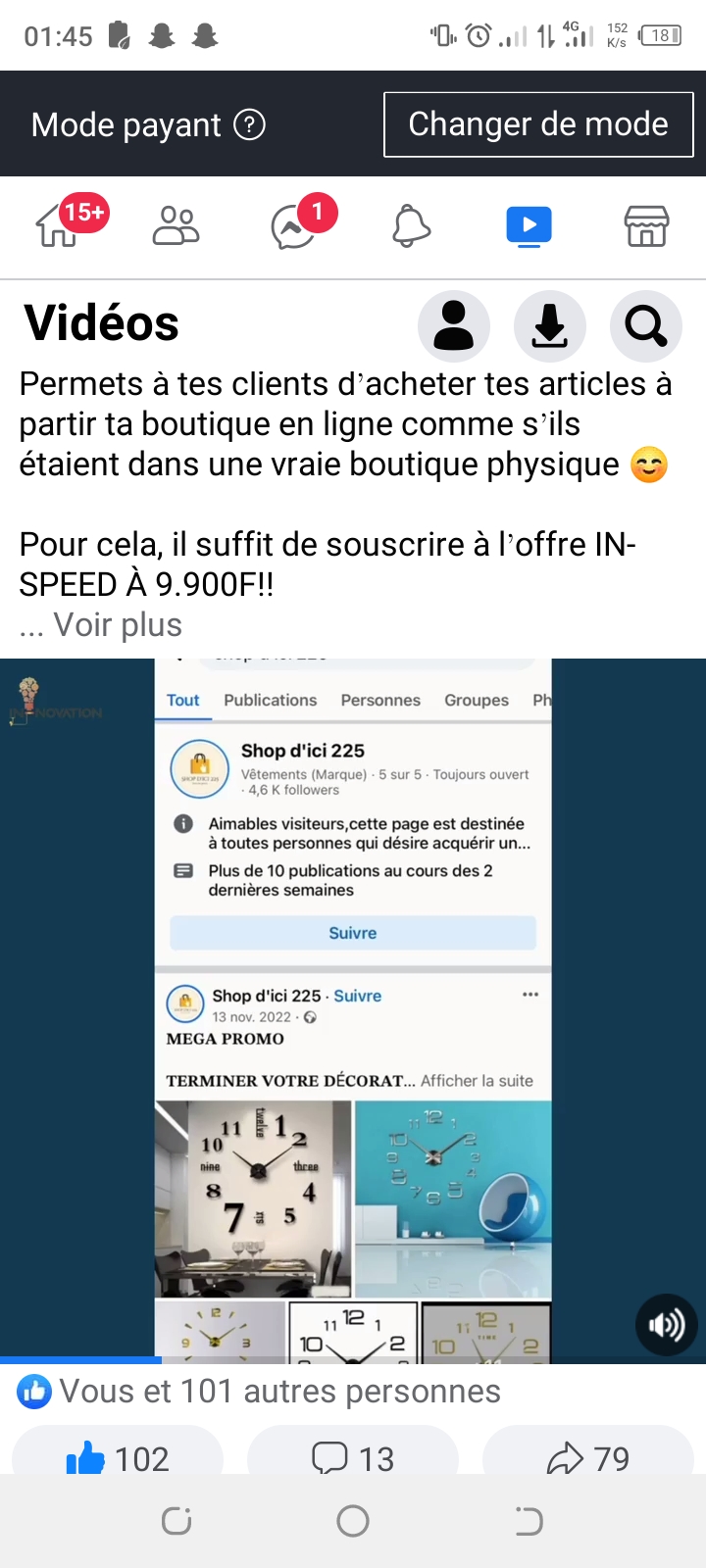Share this video post
This screenshot has width=706, height=1568.
(x=588, y=1458)
